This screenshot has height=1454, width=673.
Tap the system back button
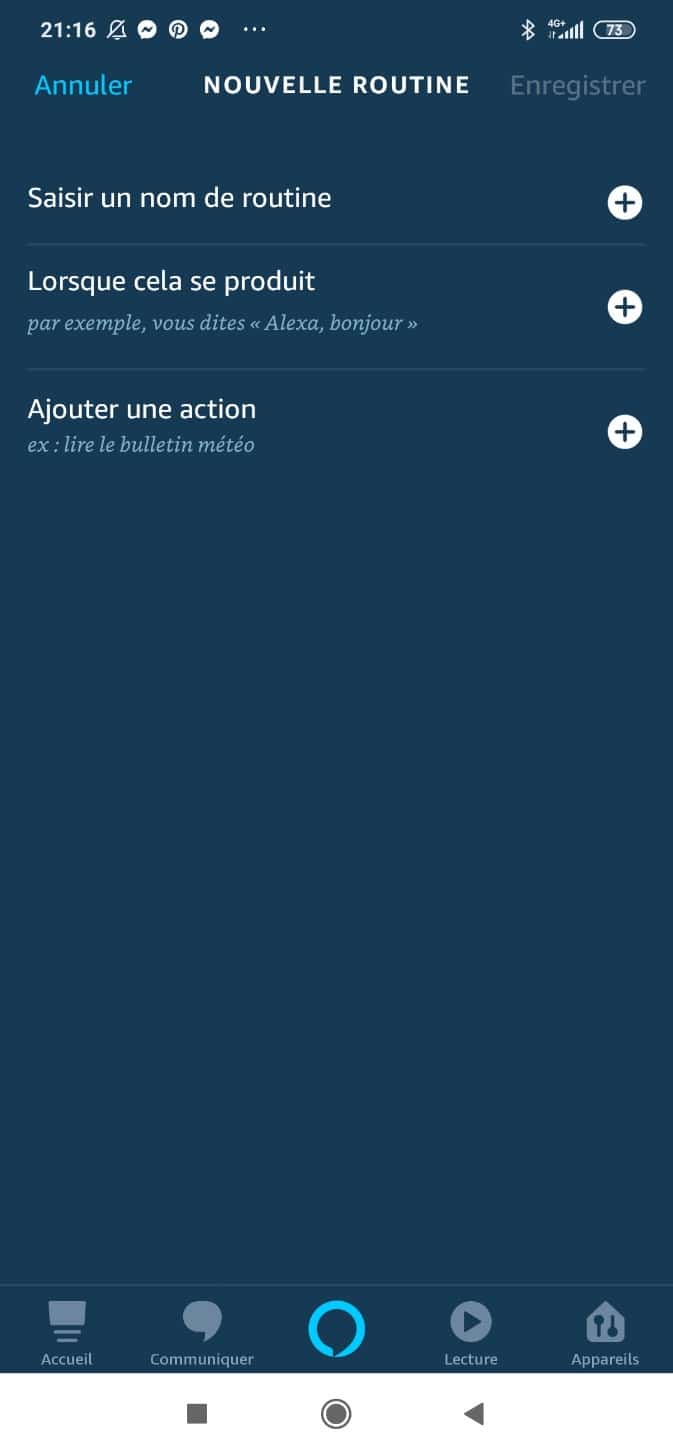474,1413
